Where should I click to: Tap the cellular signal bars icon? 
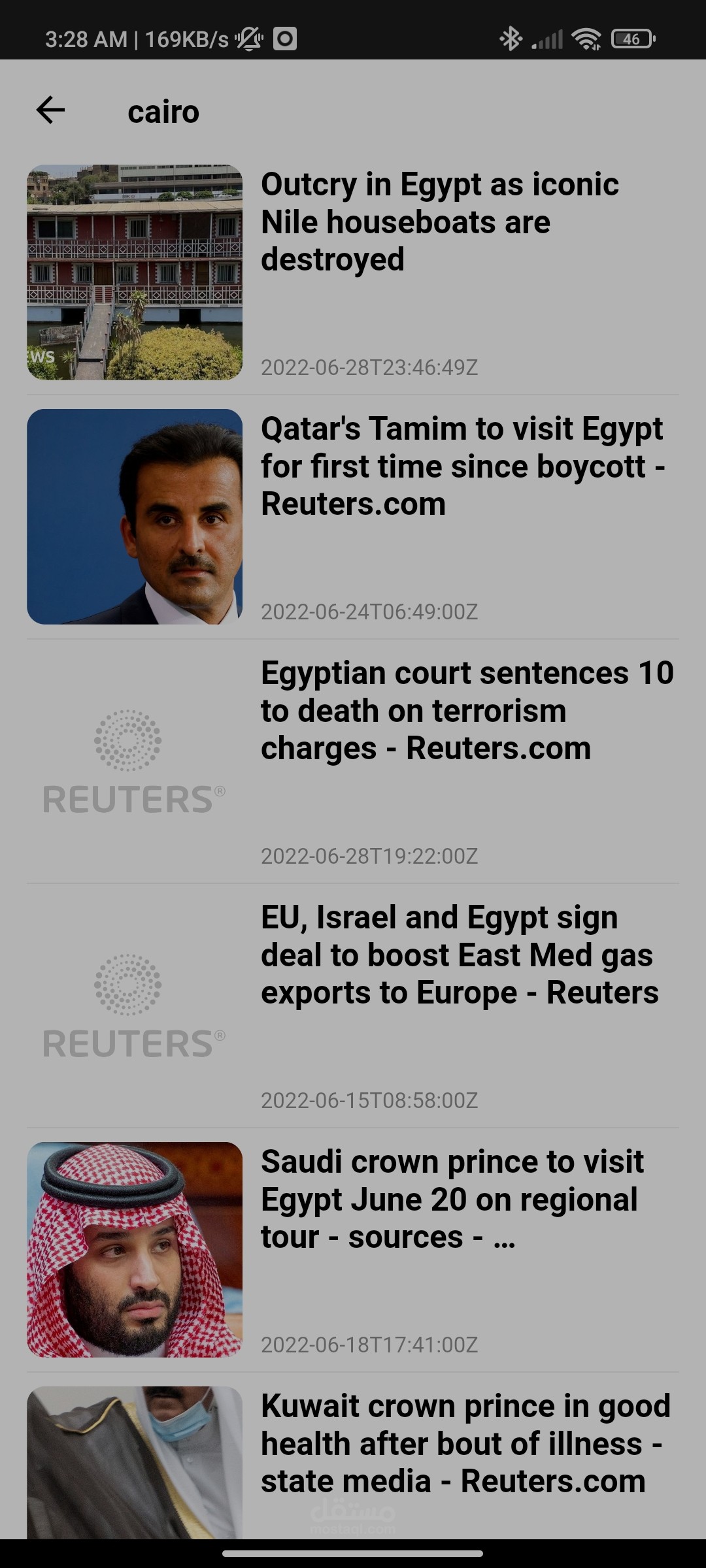coord(549,39)
